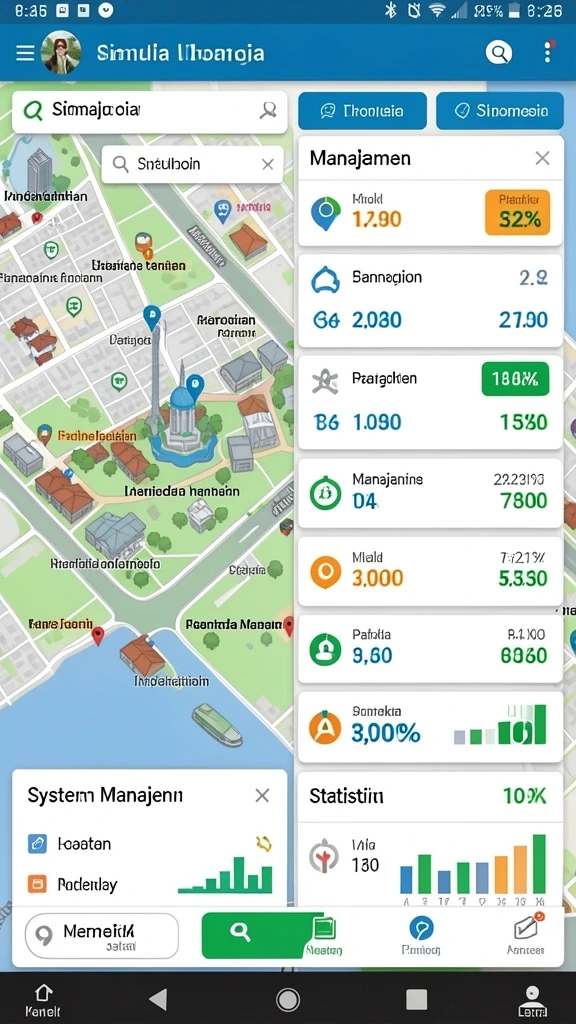
Task: Tap the Simmajaoia search field
Action: coord(150,111)
